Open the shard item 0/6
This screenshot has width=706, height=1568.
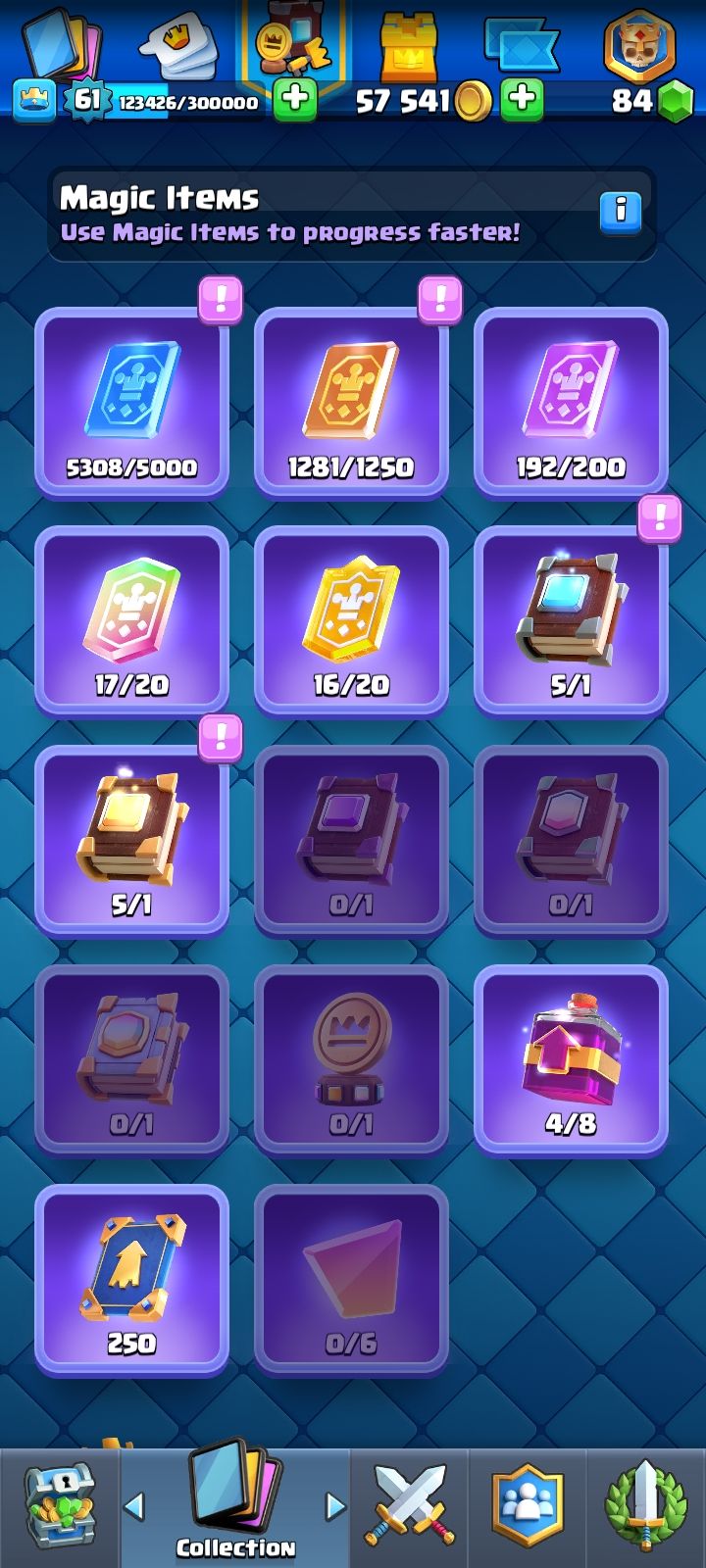(x=351, y=1279)
